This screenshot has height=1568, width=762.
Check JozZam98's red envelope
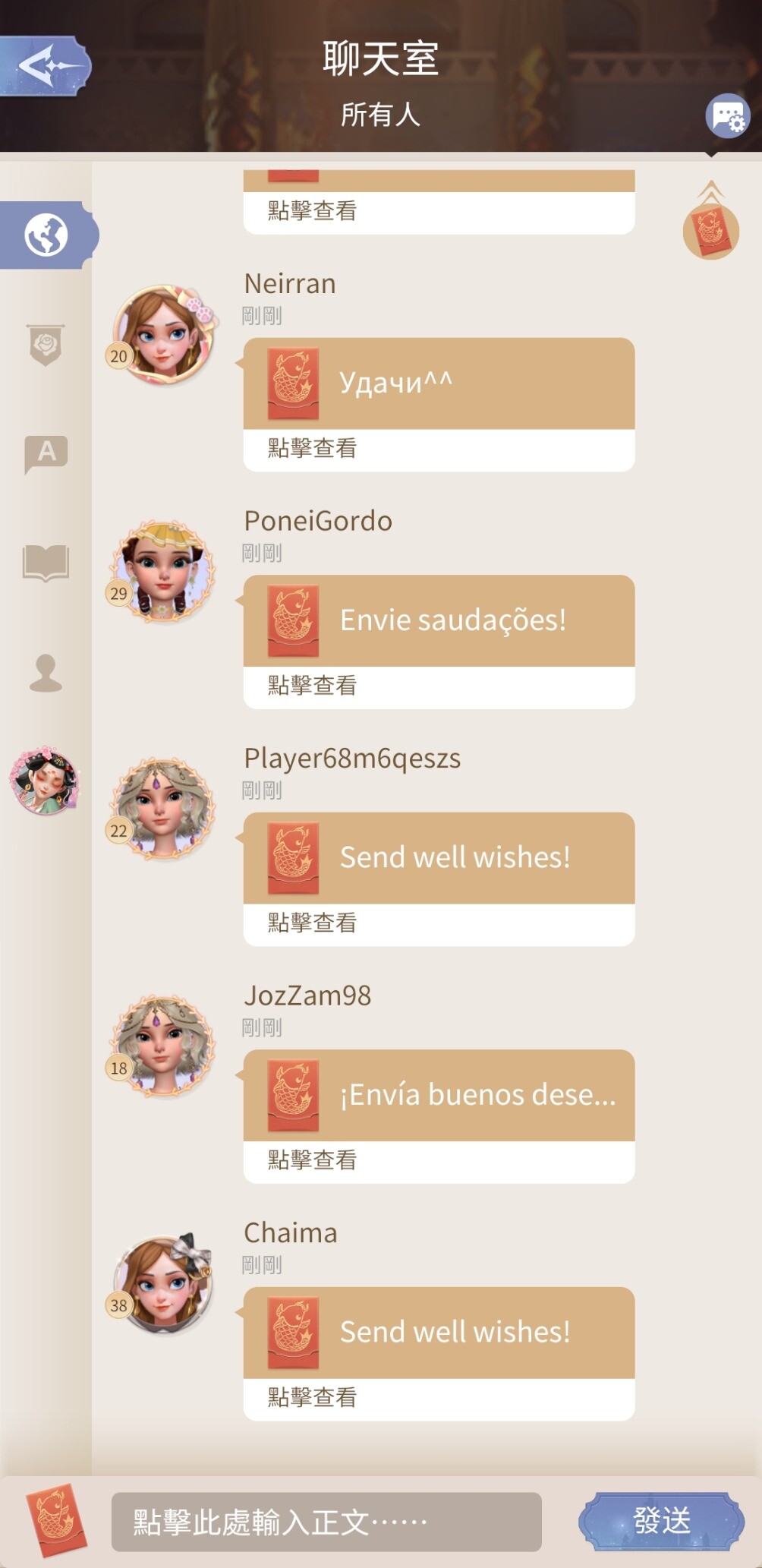[439, 1116]
